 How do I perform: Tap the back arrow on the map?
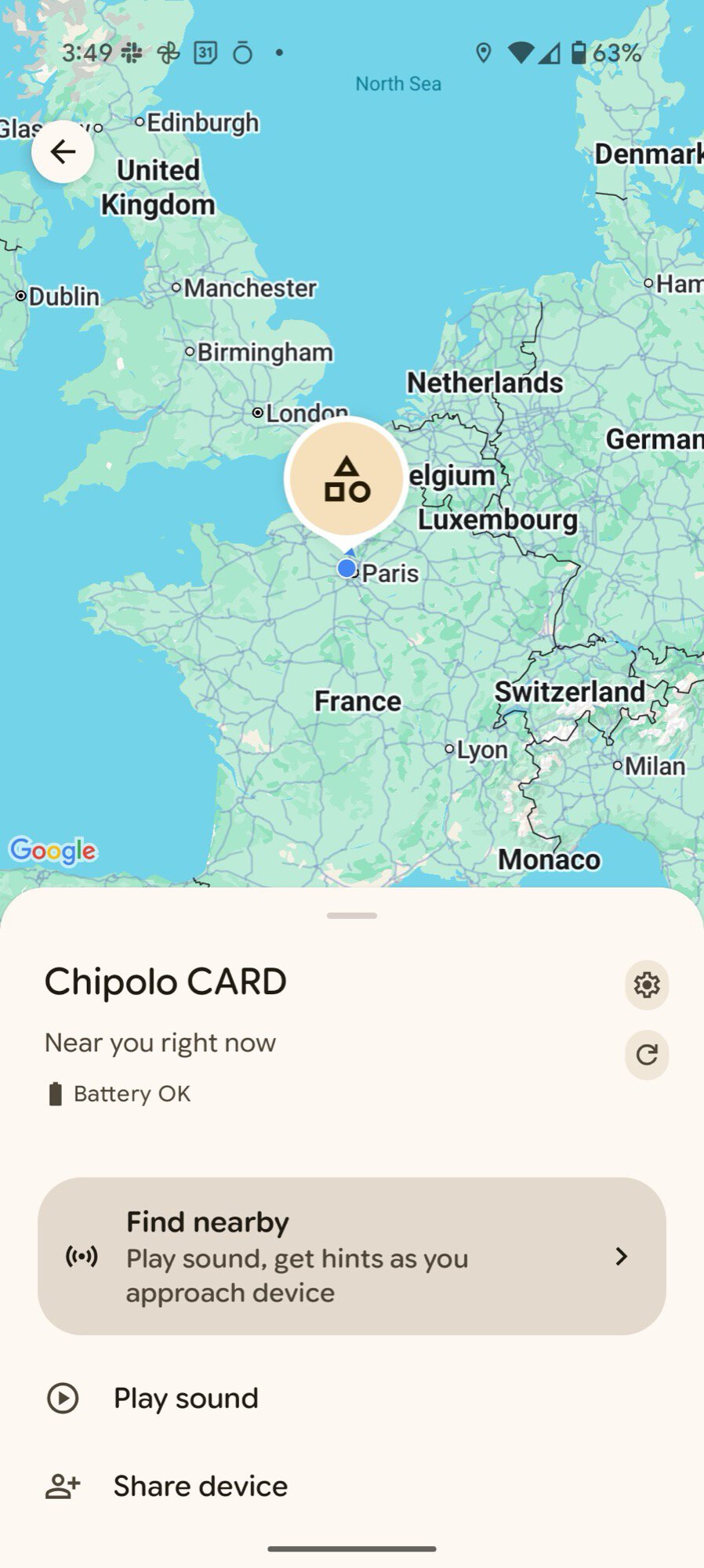[x=62, y=152]
